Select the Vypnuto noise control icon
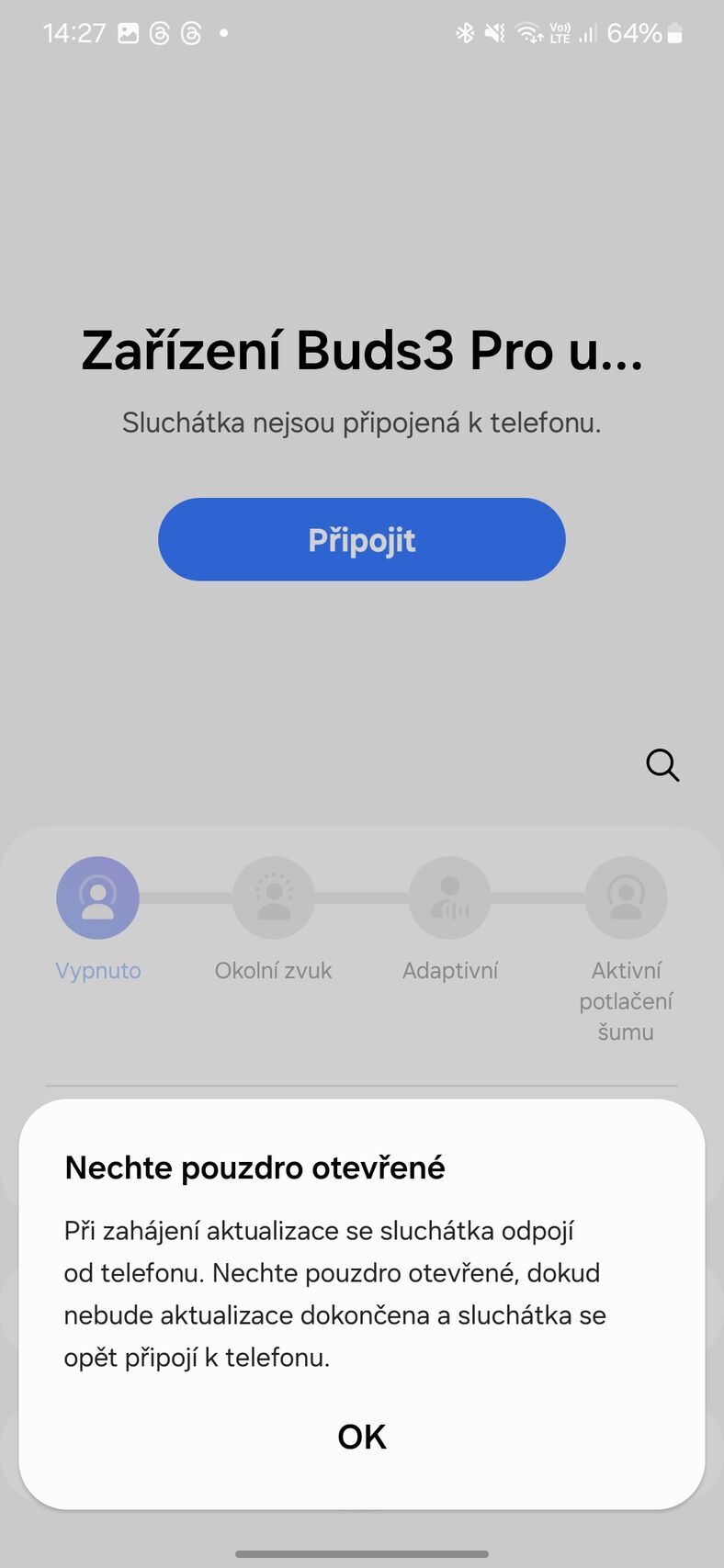Image resolution: width=724 pixels, height=1568 pixels. coord(97,897)
